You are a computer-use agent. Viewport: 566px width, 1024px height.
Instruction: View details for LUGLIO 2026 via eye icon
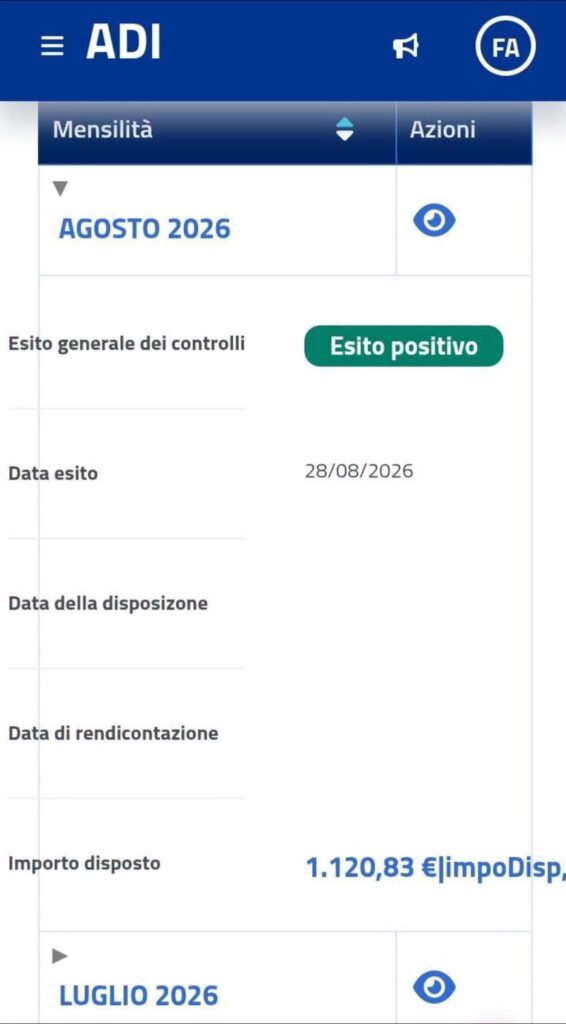point(434,987)
